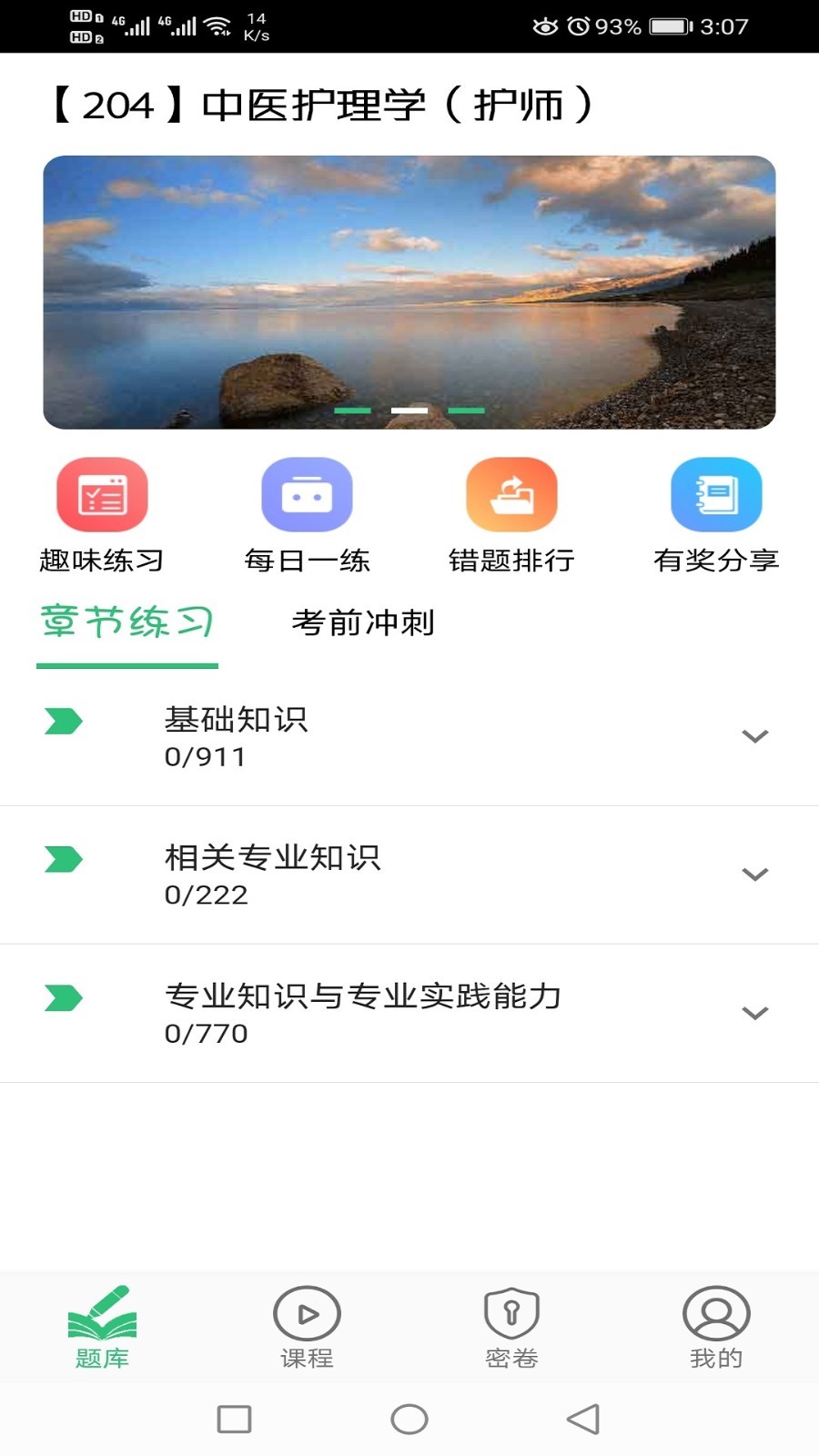Select the 章节练习 tab
Image resolution: width=819 pixels, height=1456 pixels.
click(x=127, y=623)
